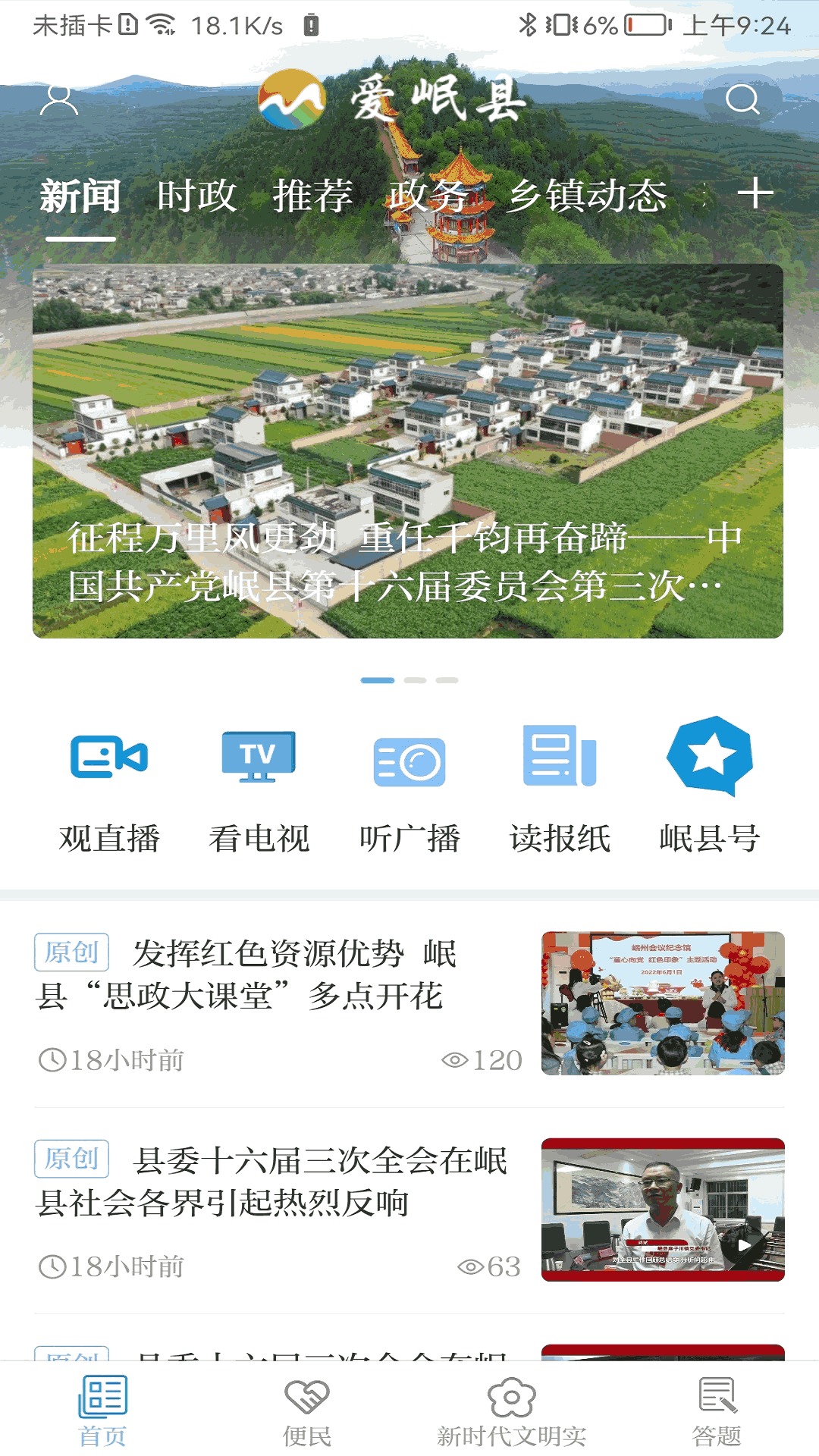Open 岷县号 section

click(710, 787)
